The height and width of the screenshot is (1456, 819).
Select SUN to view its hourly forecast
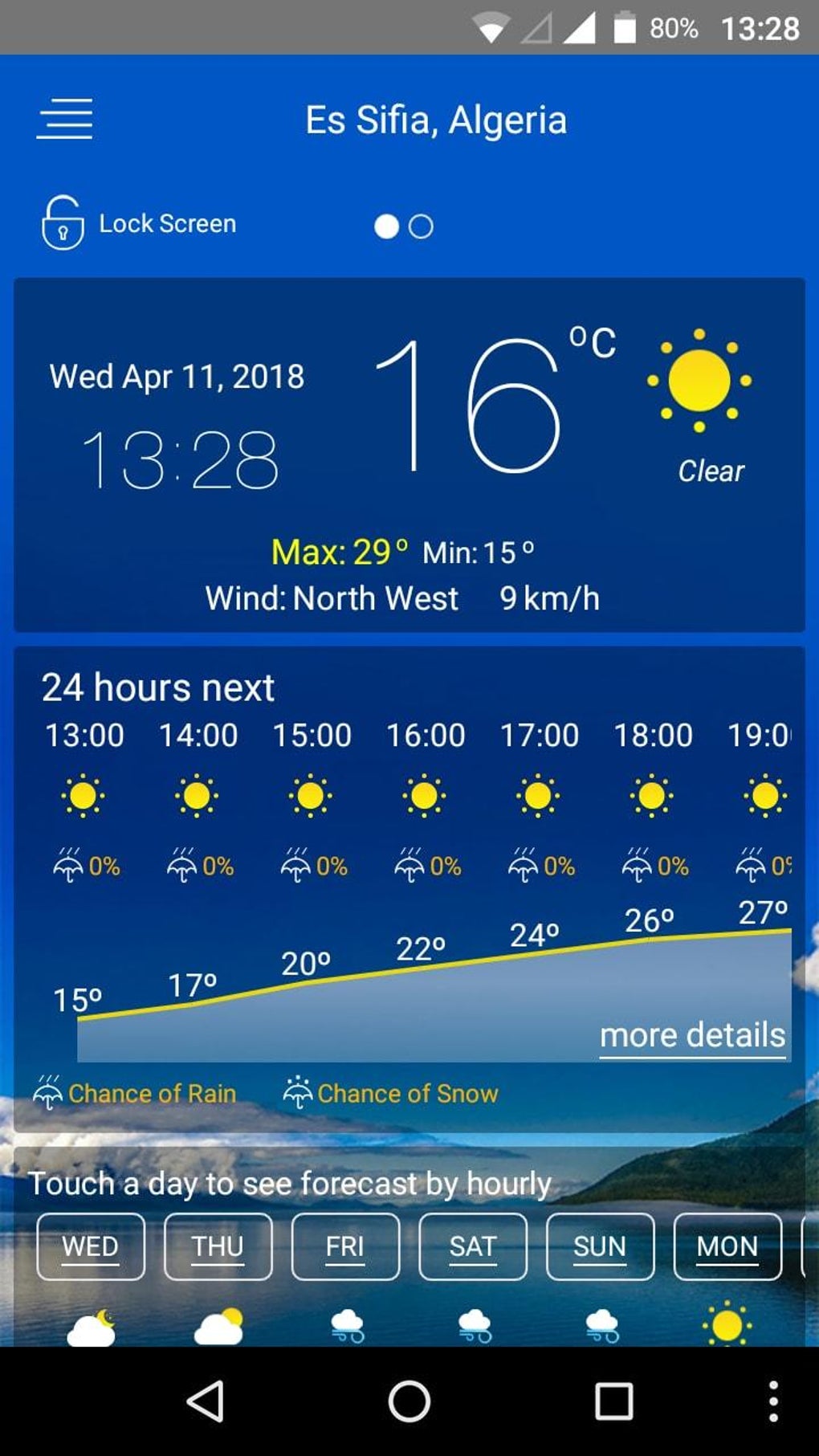599,1246
